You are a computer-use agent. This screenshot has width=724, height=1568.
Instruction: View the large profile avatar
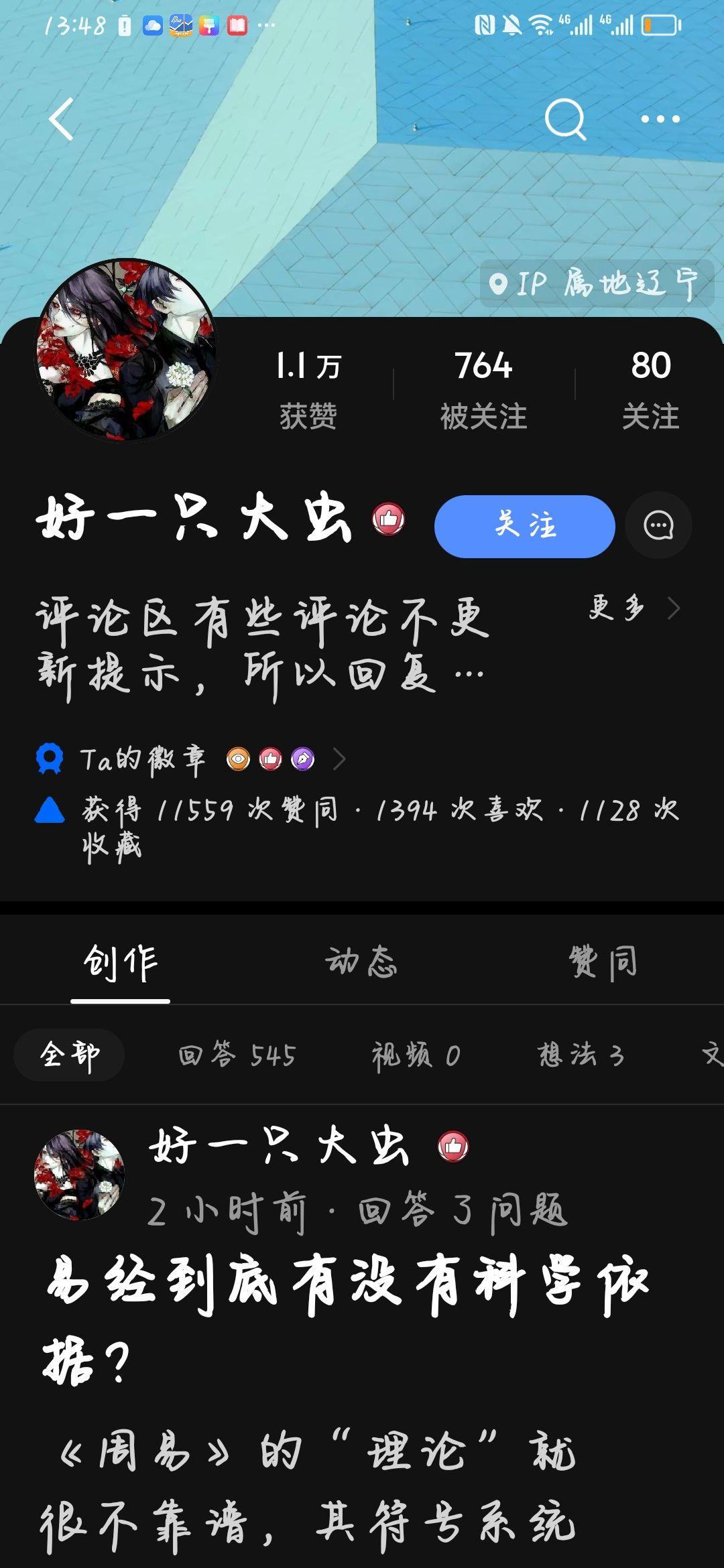click(126, 350)
